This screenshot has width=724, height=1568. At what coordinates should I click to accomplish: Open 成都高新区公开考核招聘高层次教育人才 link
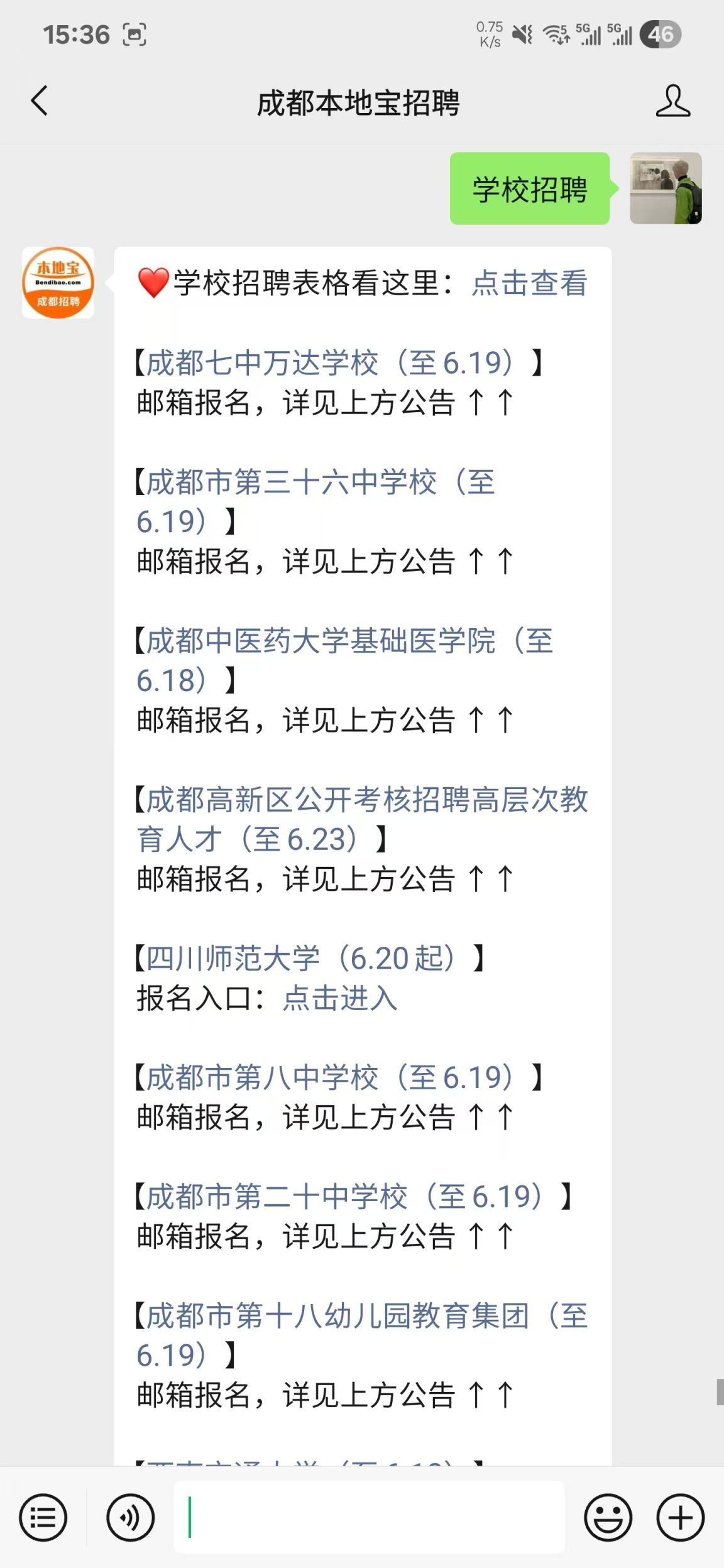click(363, 819)
